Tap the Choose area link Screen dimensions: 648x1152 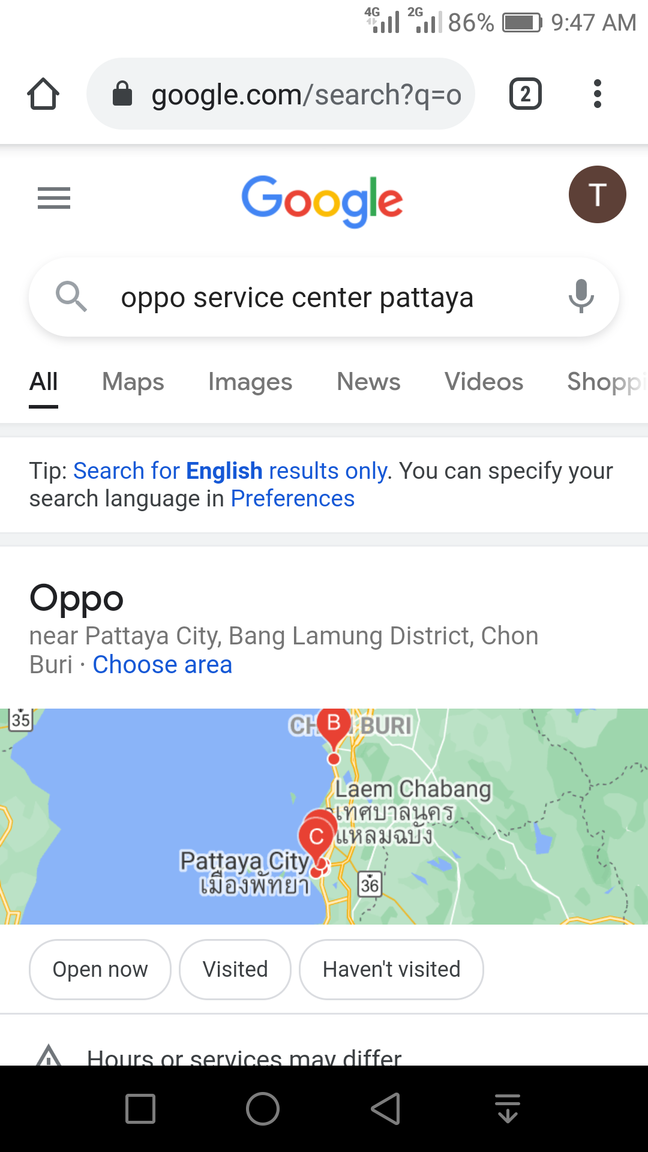click(x=162, y=664)
